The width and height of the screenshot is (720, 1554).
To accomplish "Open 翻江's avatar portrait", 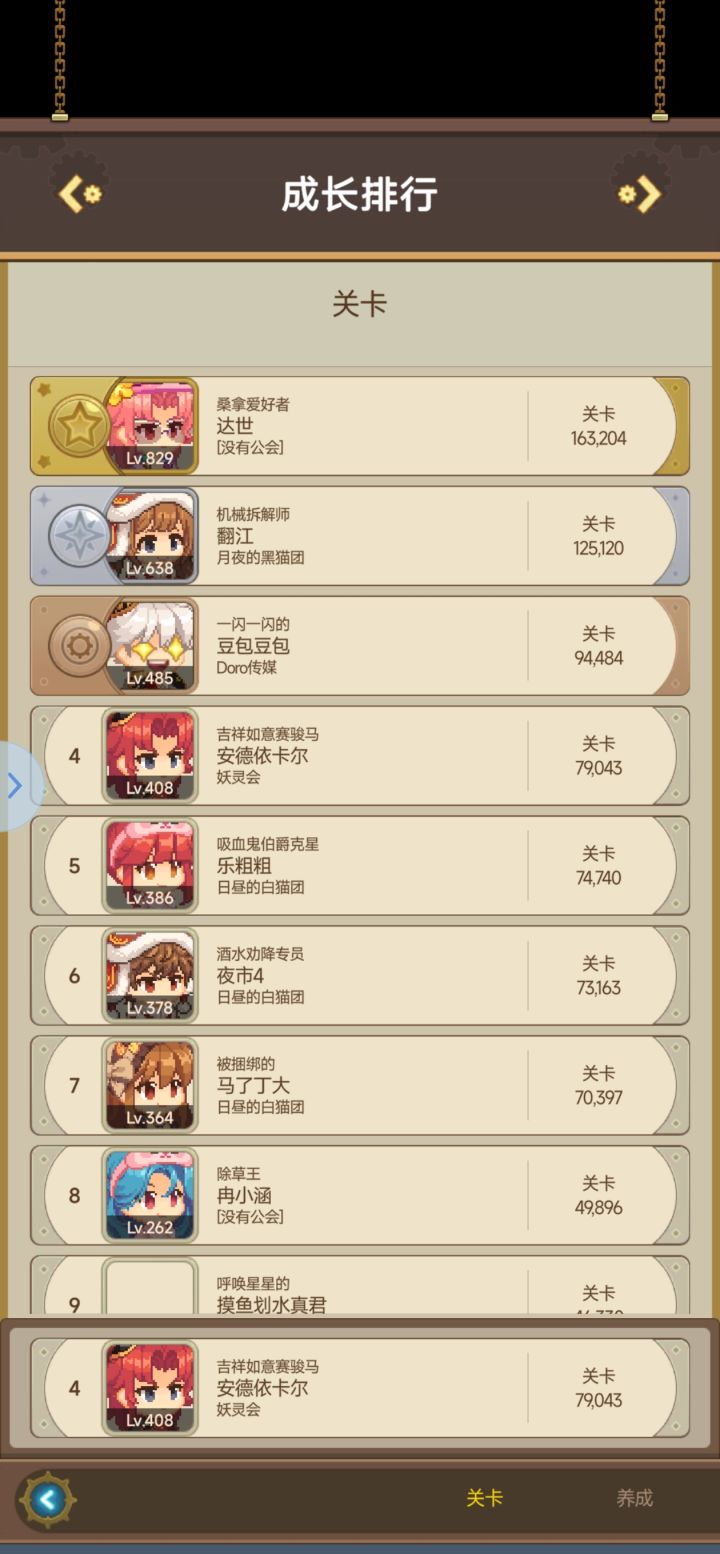I will click(148, 535).
